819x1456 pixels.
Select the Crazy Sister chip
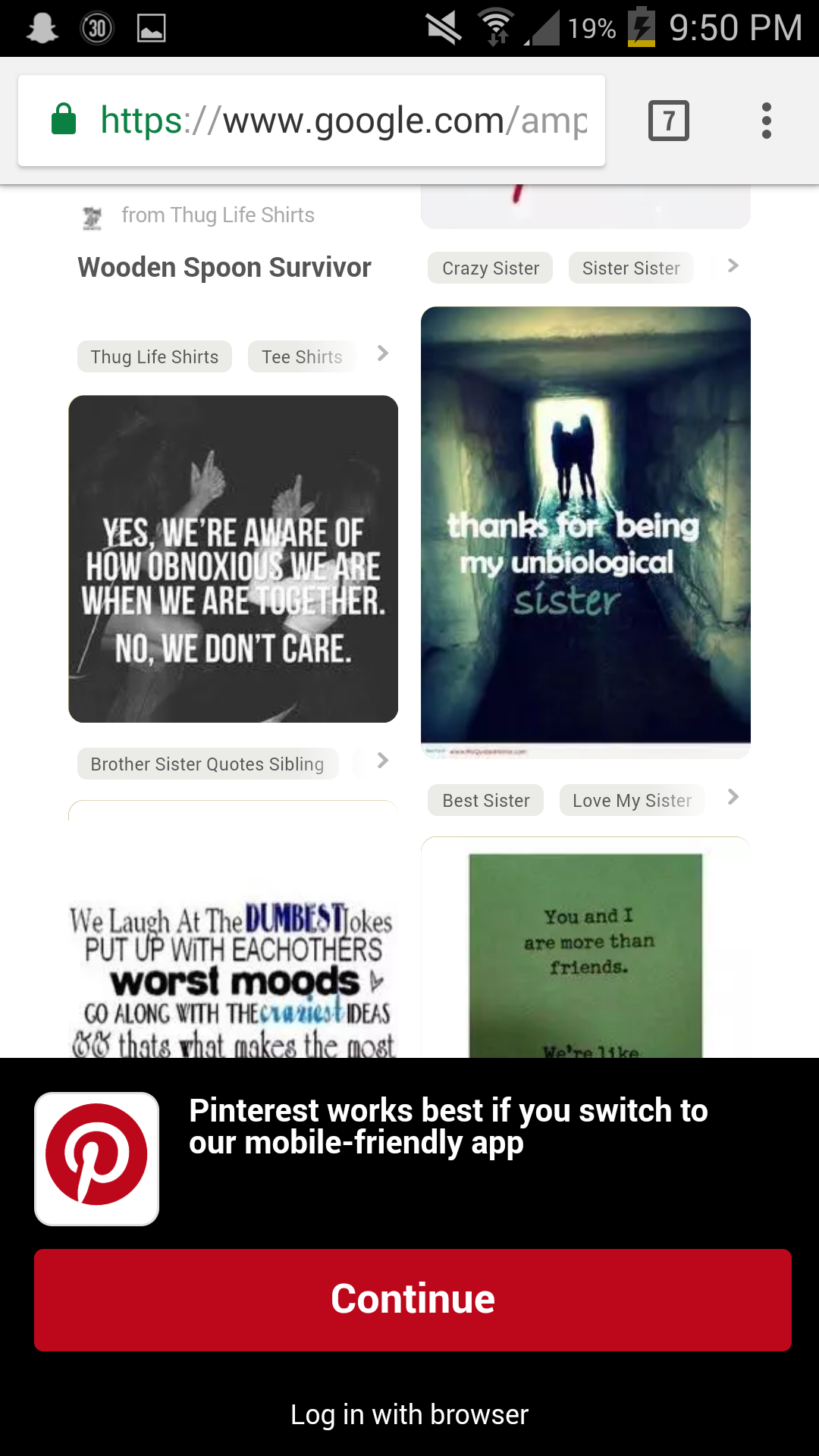coord(490,268)
